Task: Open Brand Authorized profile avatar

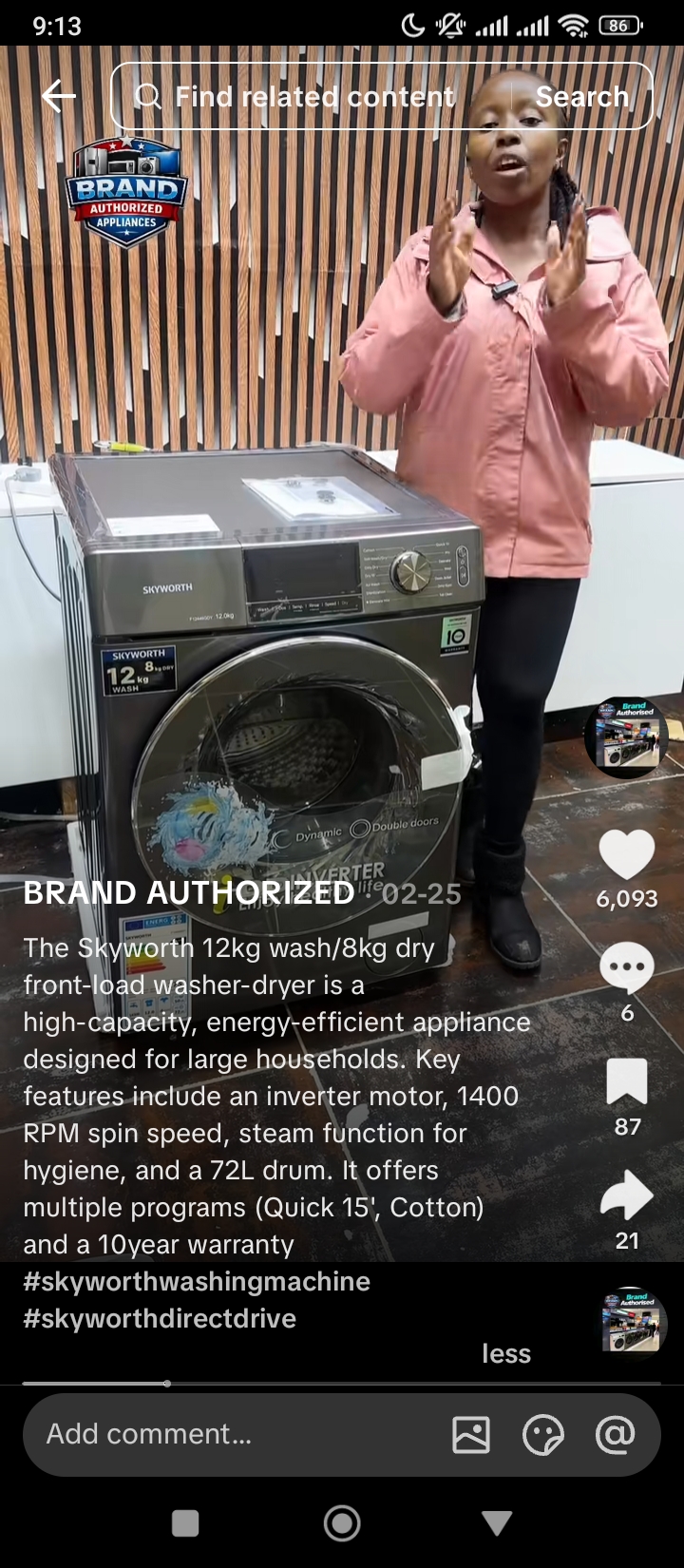Action: (x=626, y=737)
